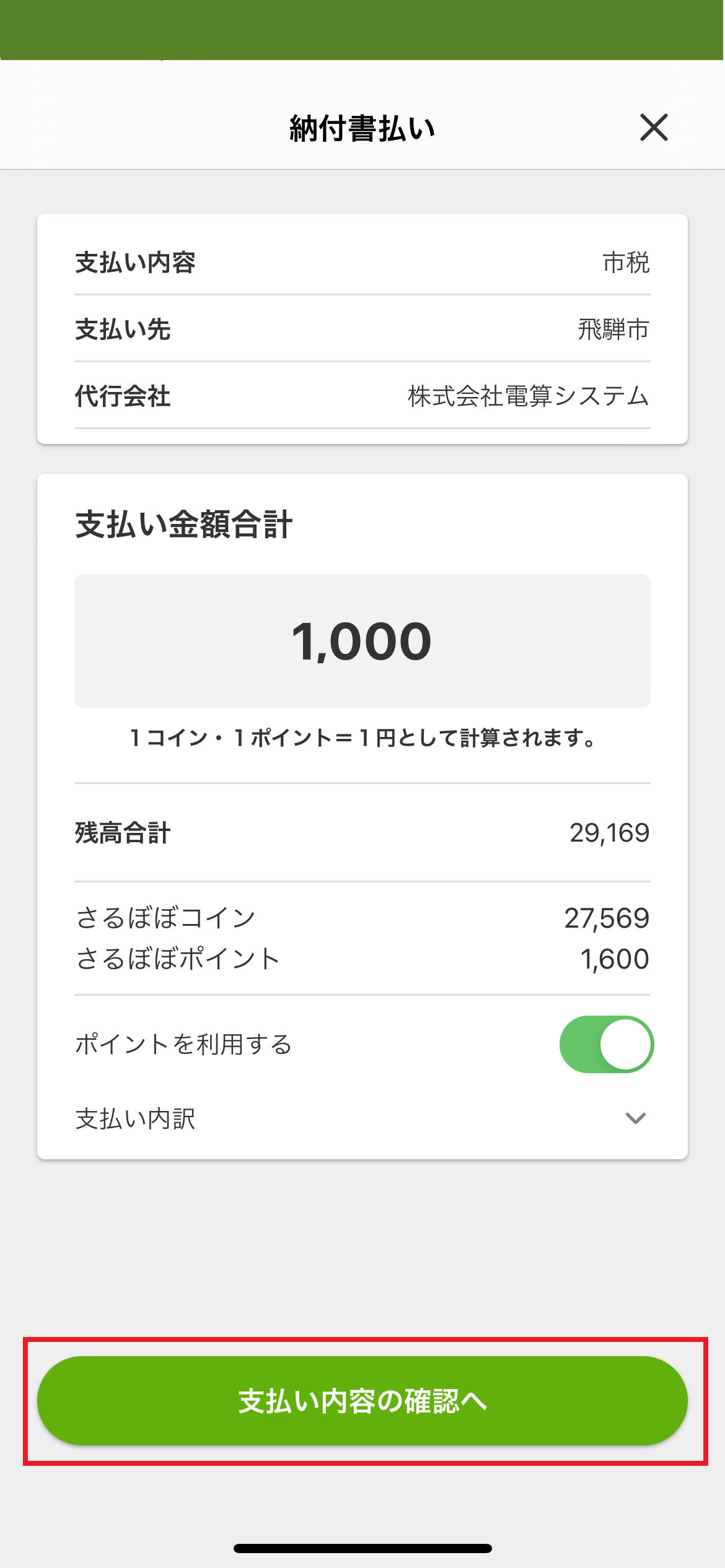Tap 支払い内容の確認へ button
Screen dimensions: 725x1568
[x=362, y=1401]
